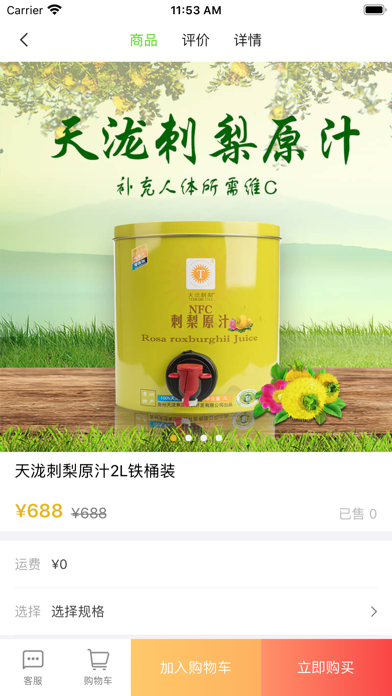392x696 pixels.
Task: Contact 客服 customer service
Action: (x=33, y=667)
